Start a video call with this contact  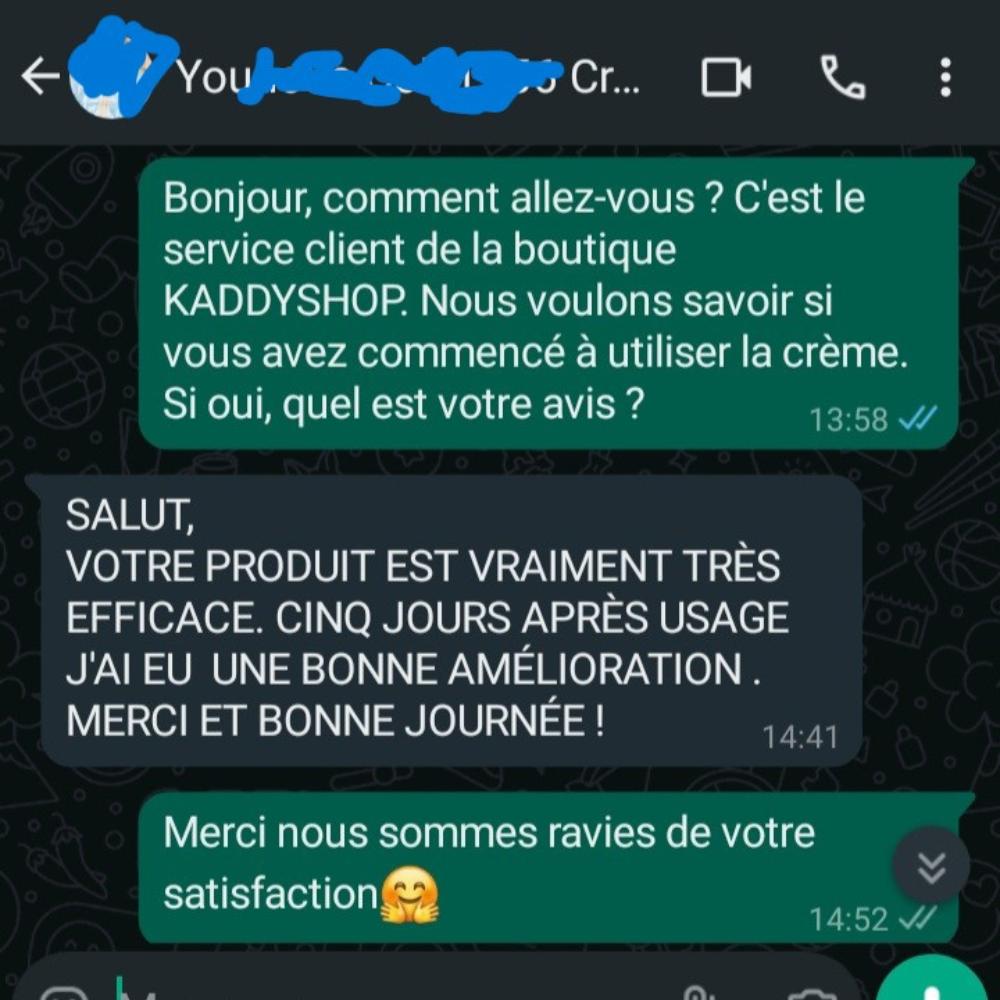point(726,78)
